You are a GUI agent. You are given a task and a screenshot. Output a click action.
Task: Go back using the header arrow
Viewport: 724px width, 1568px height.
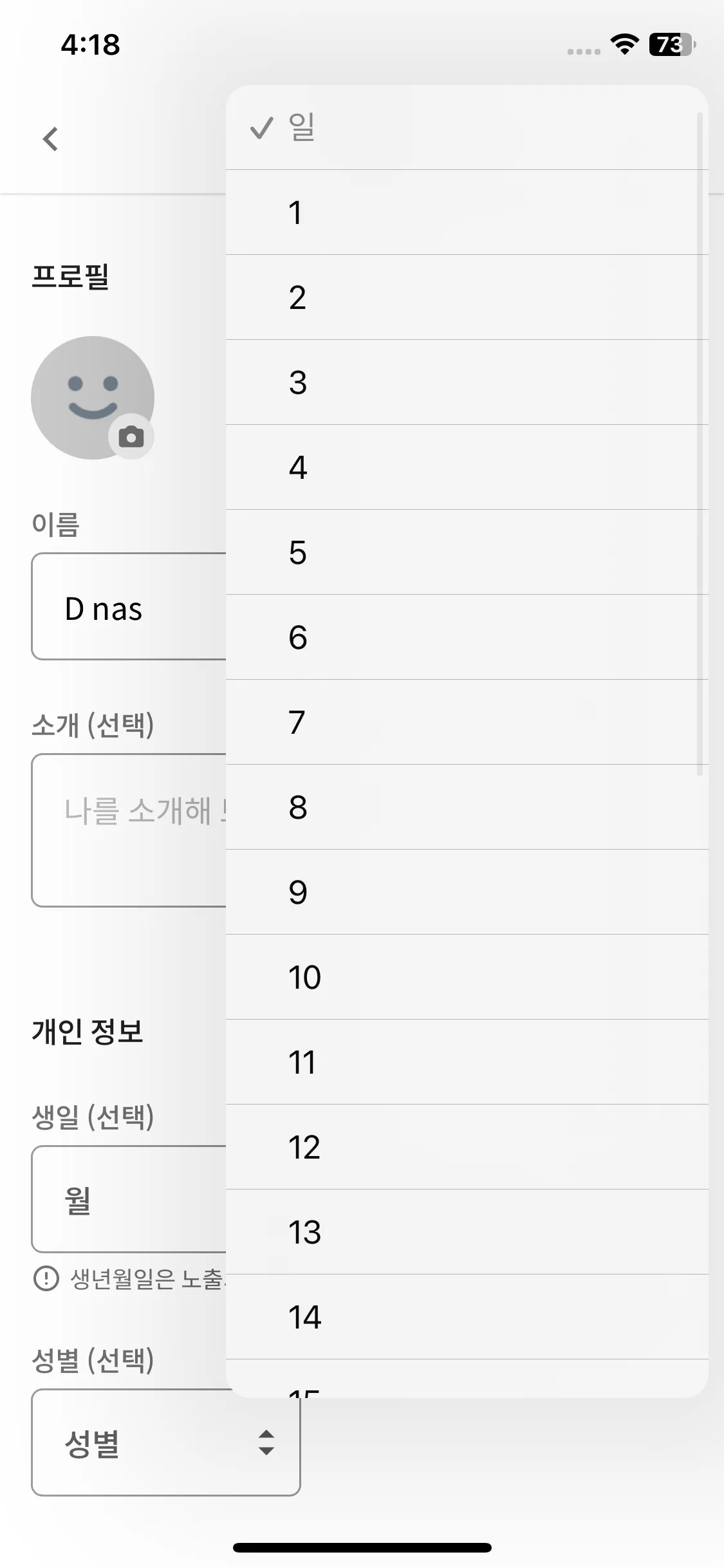(x=50, y=139)
